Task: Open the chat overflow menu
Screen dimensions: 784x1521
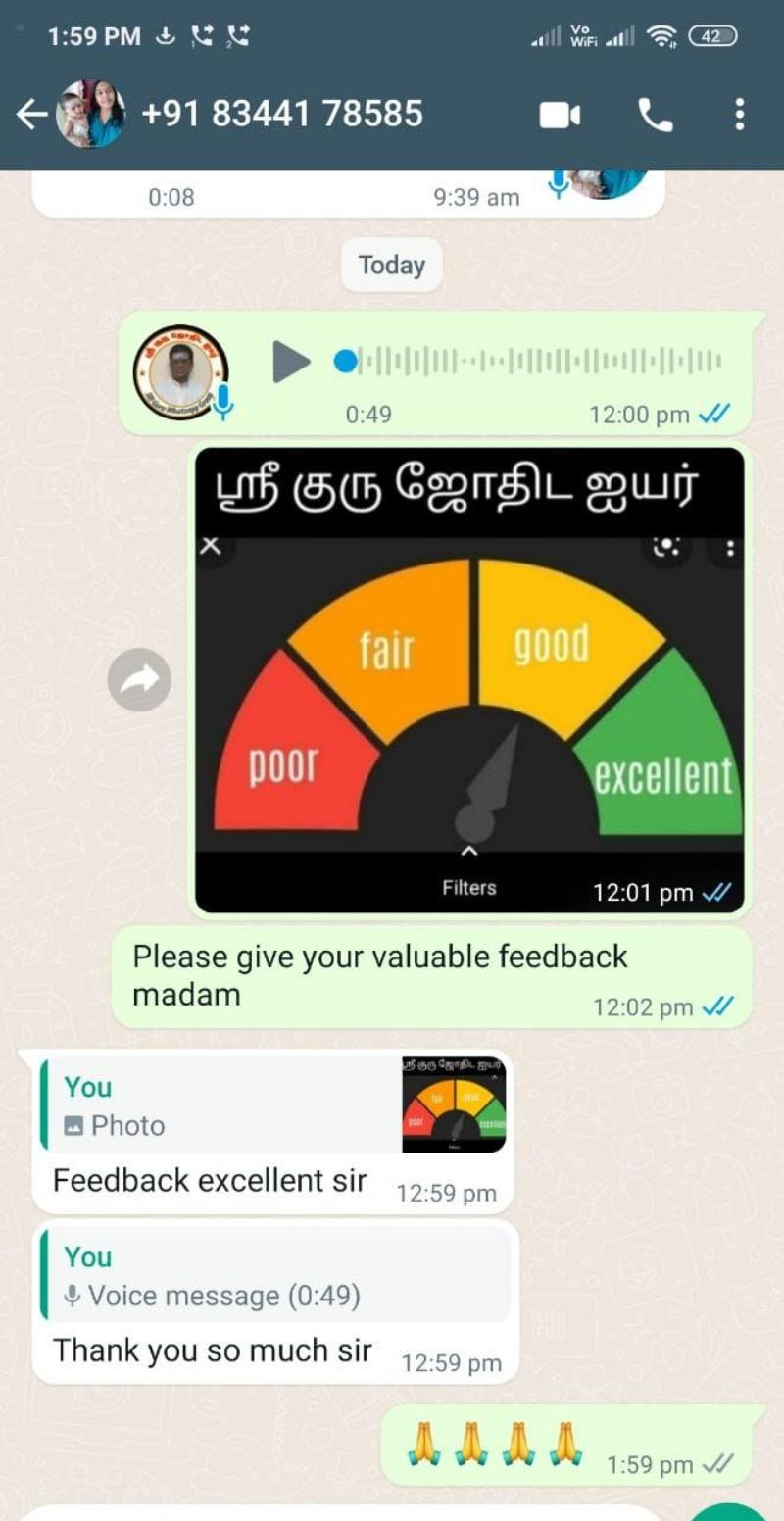Action: (739, 115)
